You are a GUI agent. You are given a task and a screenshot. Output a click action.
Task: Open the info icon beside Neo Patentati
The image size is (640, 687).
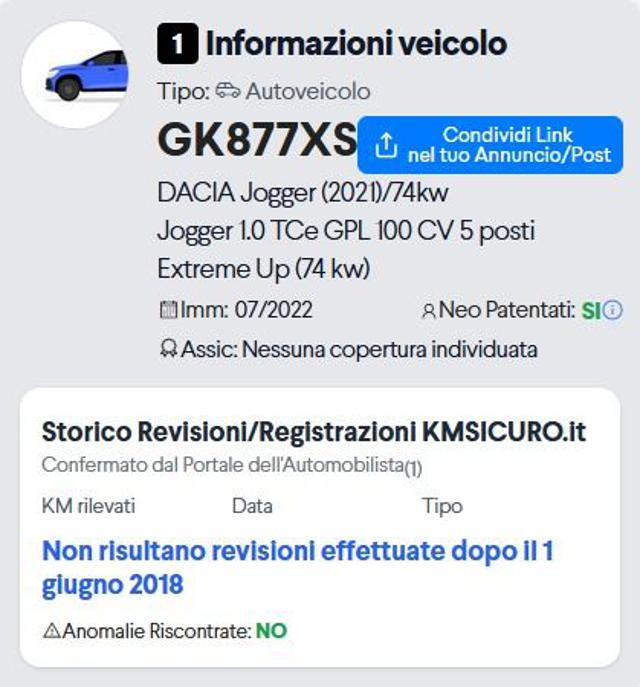pos(613,310)
